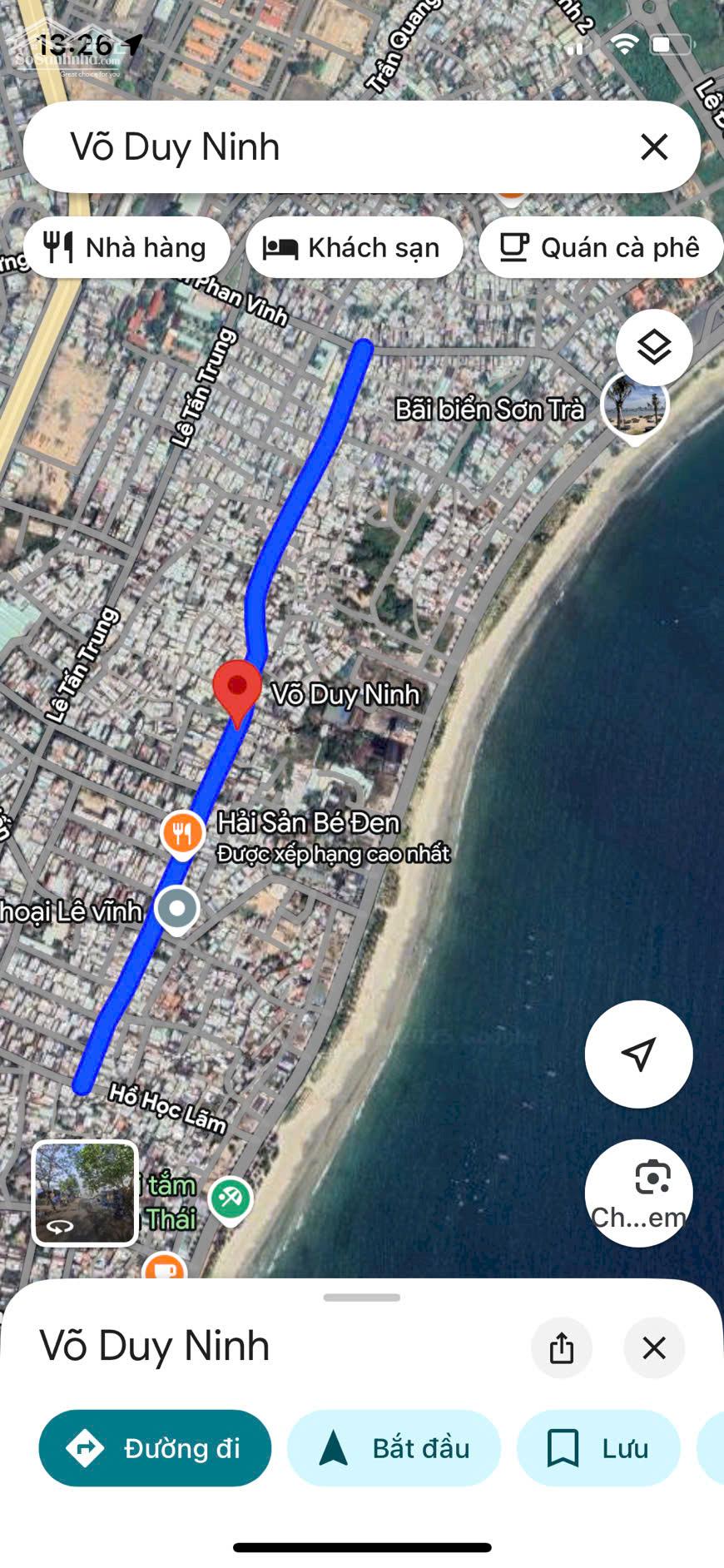Tap the green beach marker near Thái
This screenshot has width=724, height=1568.
coord(230,1199)
